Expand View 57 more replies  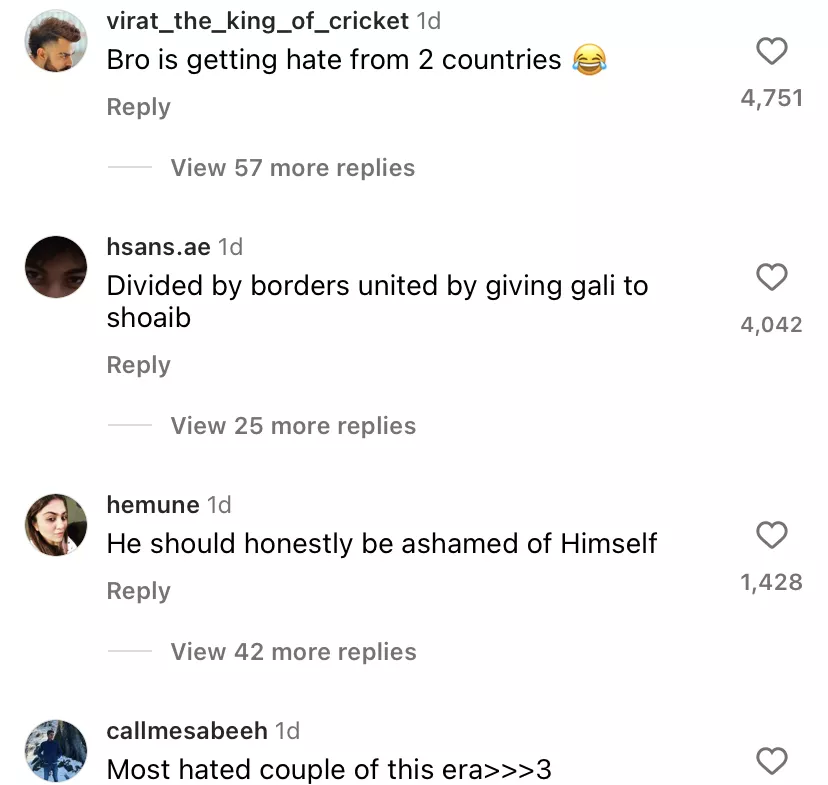tap(292, 168)
